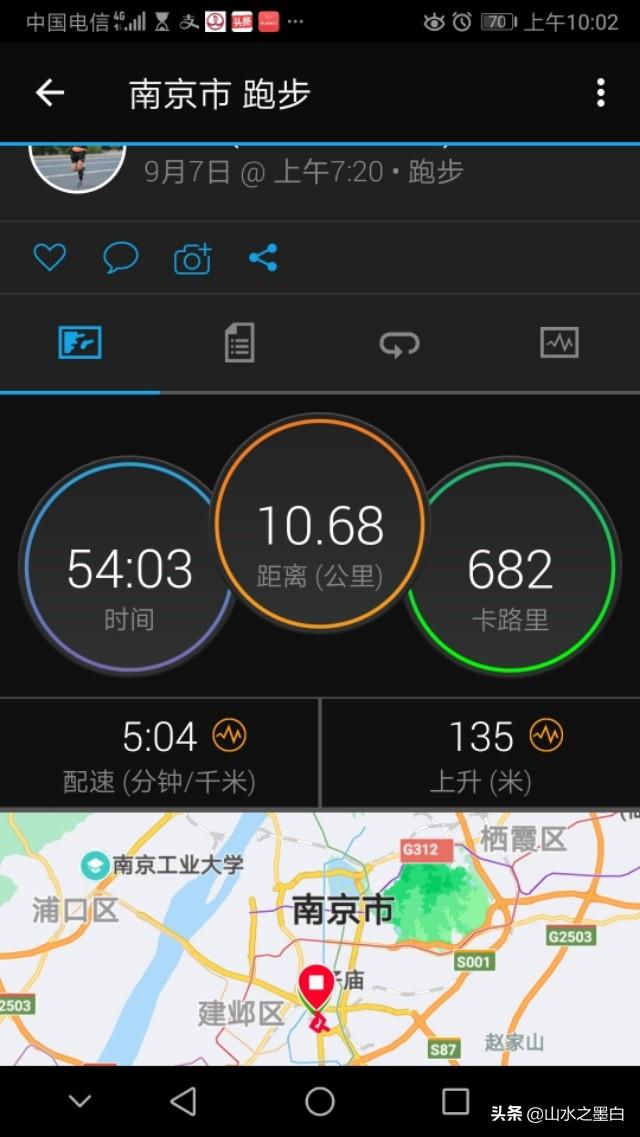The image size is (640, 1137).
Task: Share this running activity
Action: click(263, 258)
